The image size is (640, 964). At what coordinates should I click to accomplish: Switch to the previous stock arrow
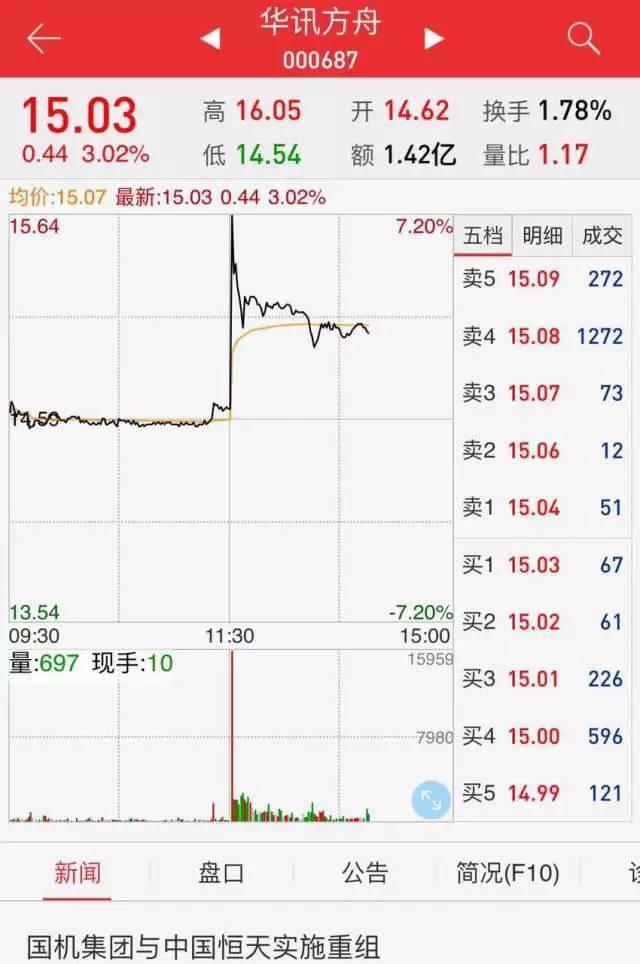210,39
